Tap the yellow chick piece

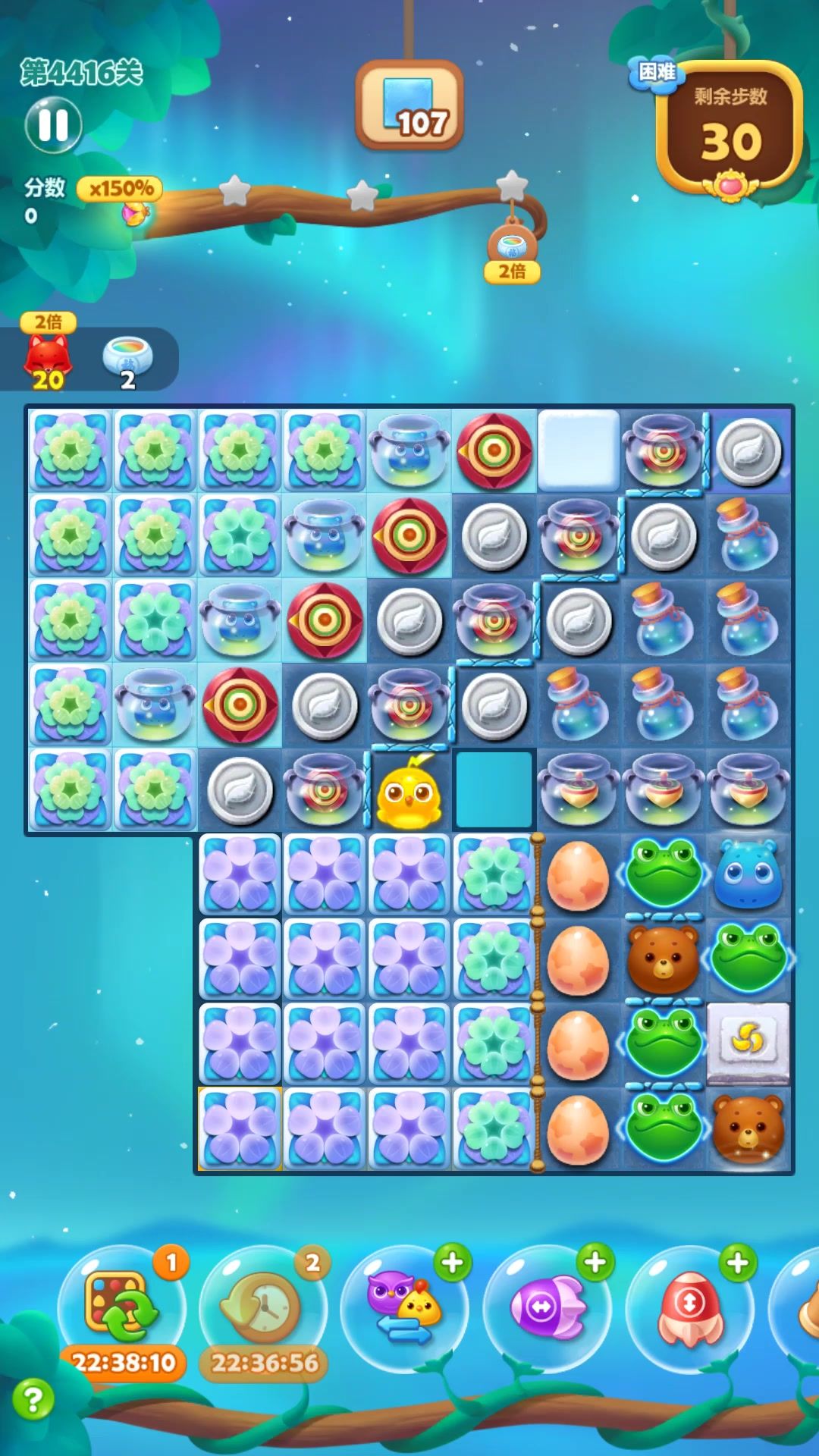coord(409,792)
